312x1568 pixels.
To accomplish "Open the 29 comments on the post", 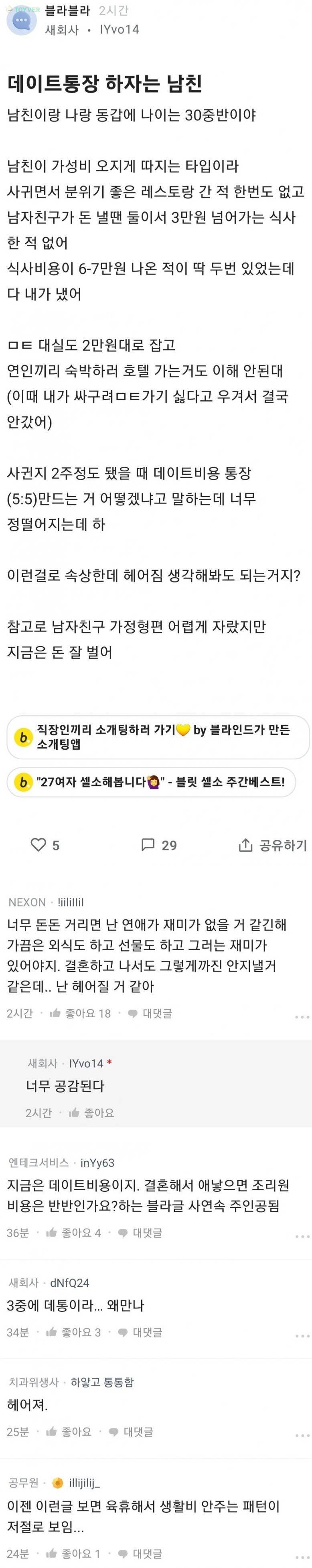I will pos(159,845).
